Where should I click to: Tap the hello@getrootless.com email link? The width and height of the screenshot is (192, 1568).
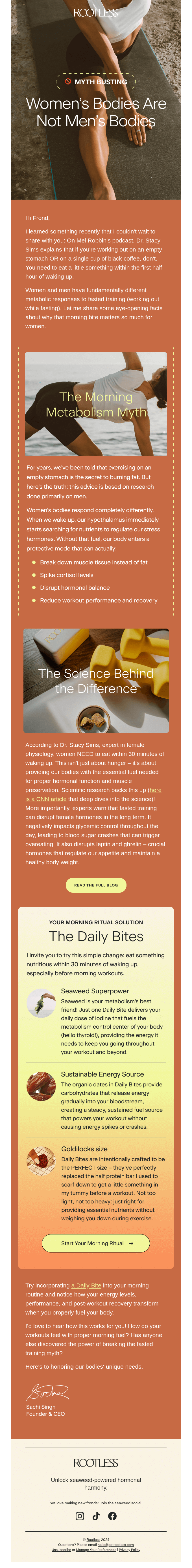click(x=115, y=1544)
